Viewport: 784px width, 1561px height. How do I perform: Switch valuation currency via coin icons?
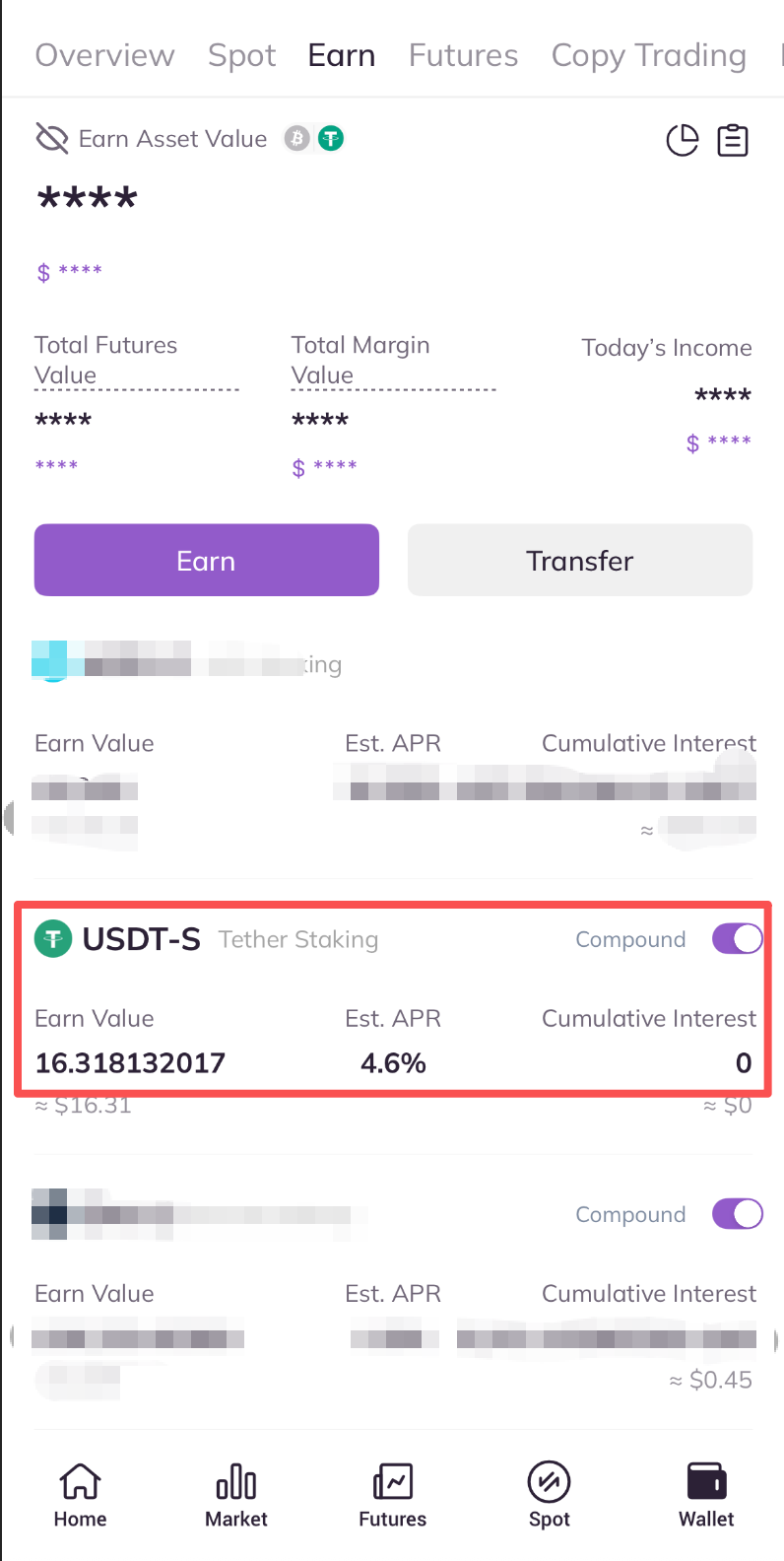click(x=314, y=139)
